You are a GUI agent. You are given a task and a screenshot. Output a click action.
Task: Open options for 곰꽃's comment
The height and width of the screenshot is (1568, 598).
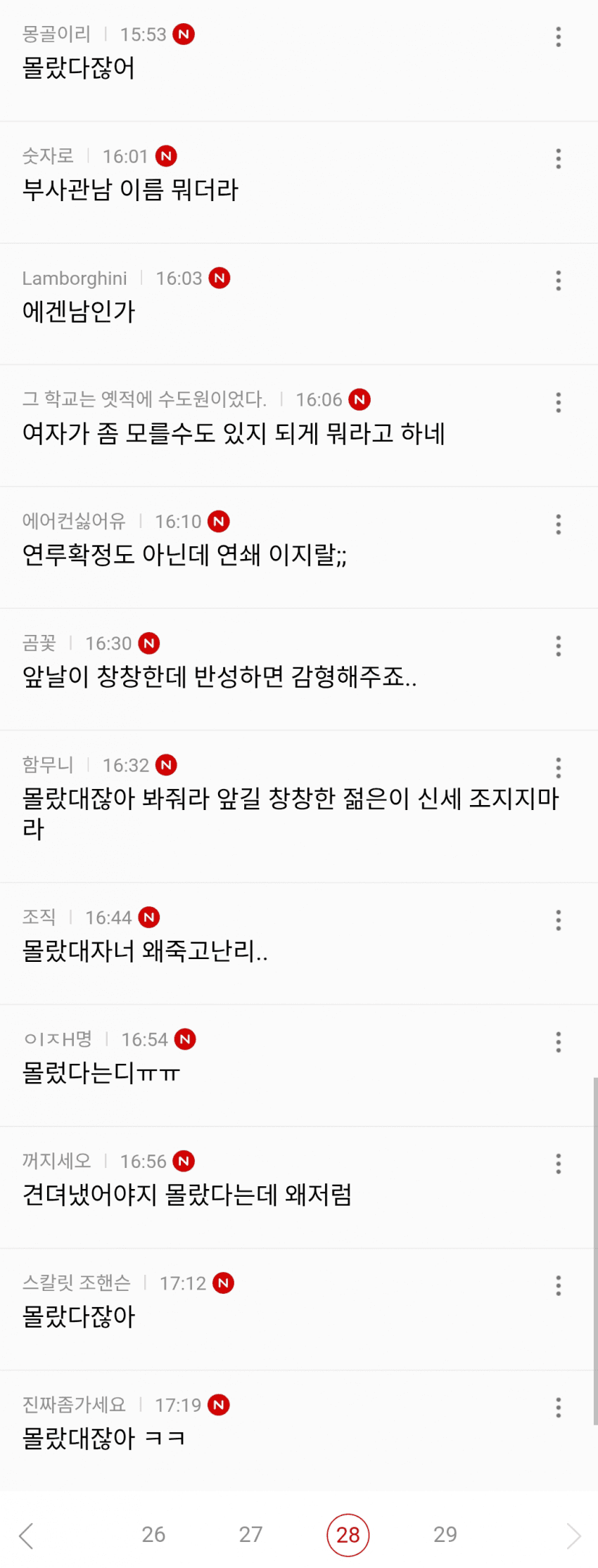[558, 645]
